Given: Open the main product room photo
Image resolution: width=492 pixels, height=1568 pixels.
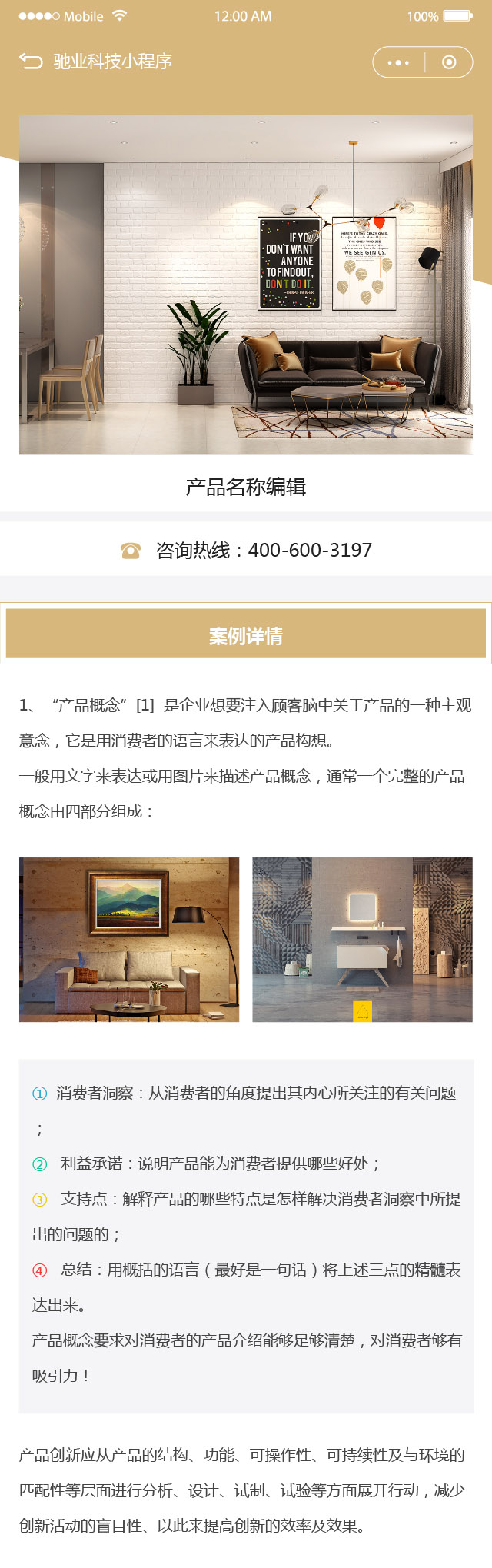Looking at the screenshot, I should 246,285.
